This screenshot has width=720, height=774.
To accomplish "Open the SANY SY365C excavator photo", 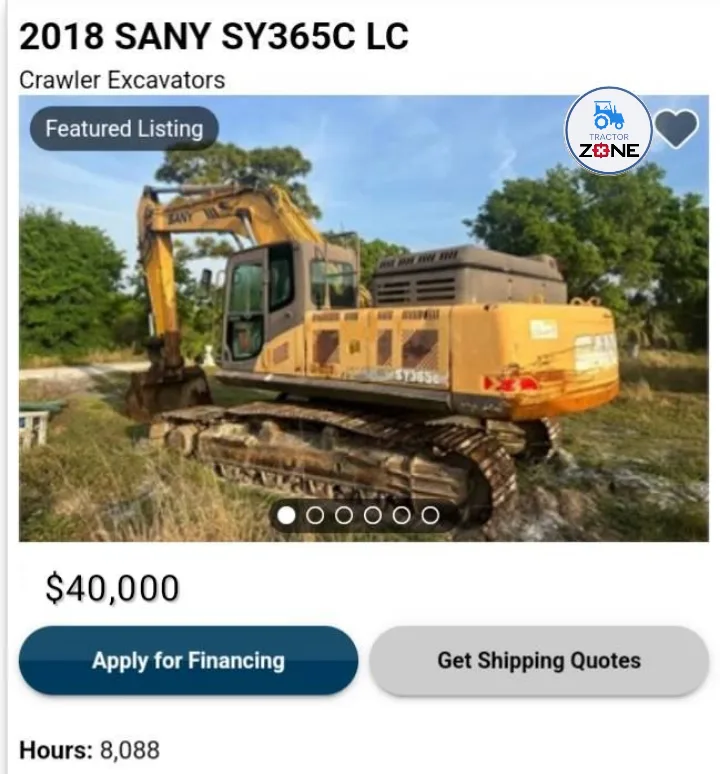I will pos(363,330).
